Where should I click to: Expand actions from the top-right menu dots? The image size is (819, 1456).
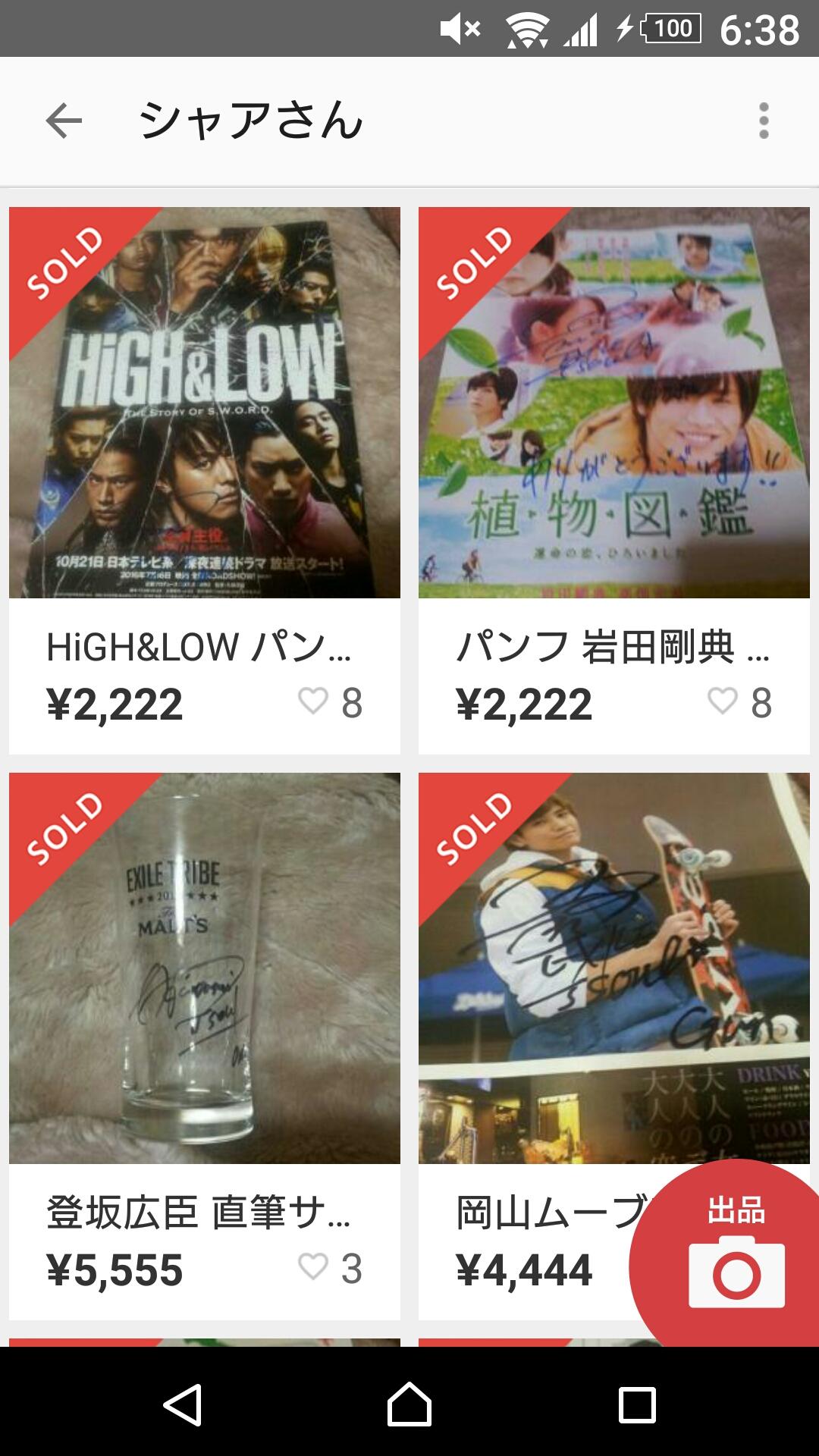764,120
